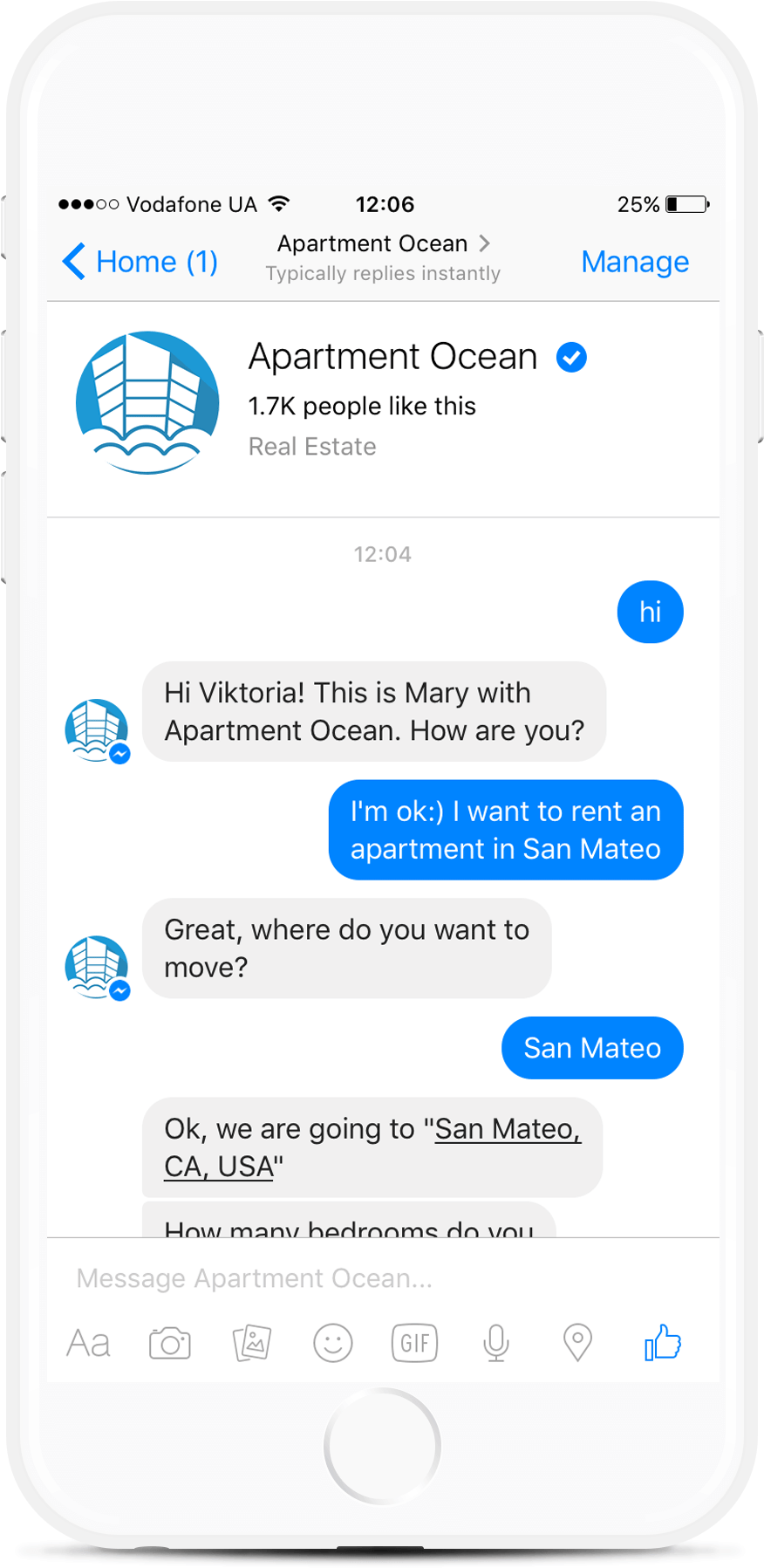
Task: Tap the hi message bubble
Action: [x=650, y=612]
